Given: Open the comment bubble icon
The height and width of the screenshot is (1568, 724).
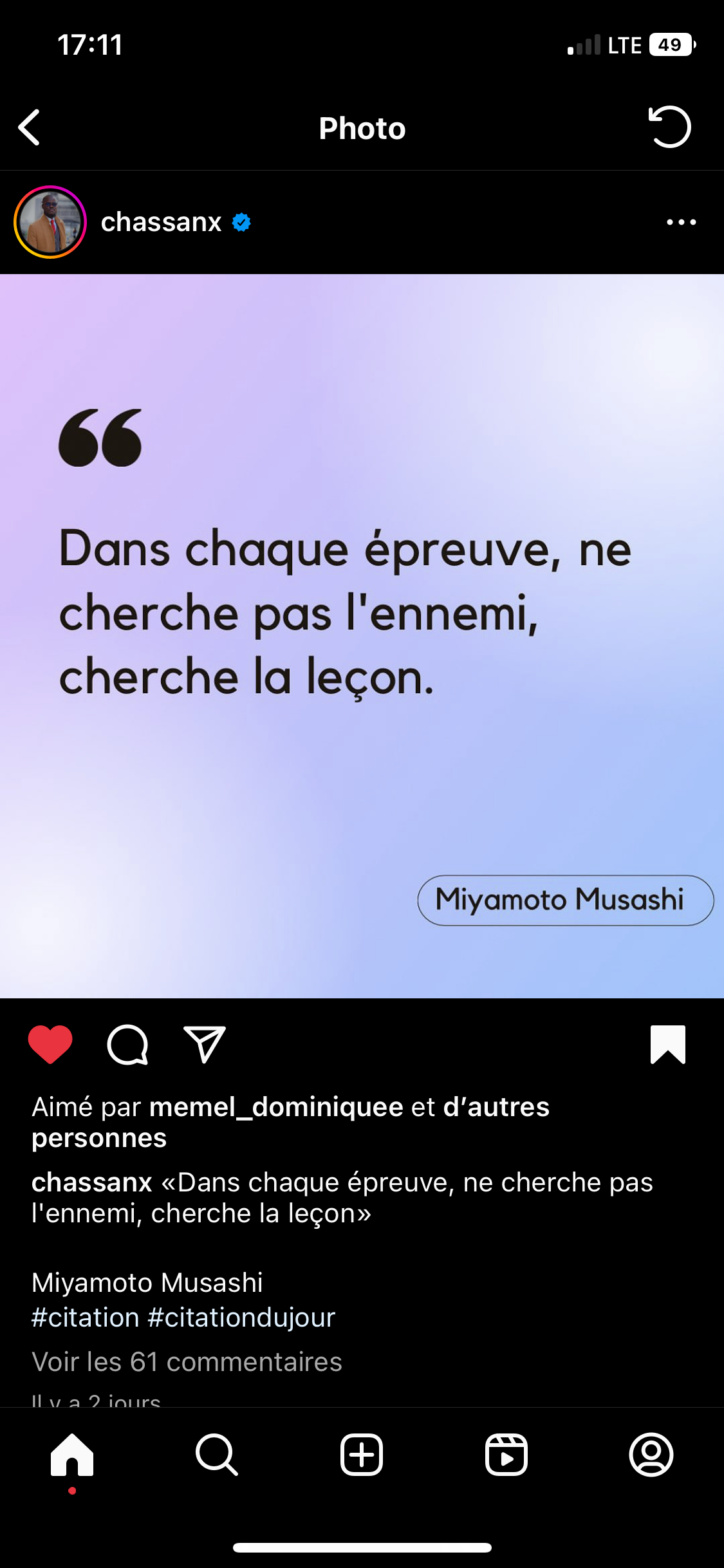Looking at the screenshot, I should (127, 1044).
